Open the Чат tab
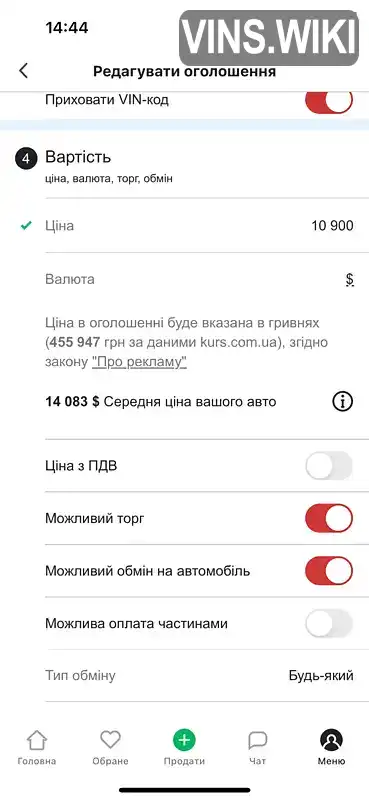 [x=258, y=747]
